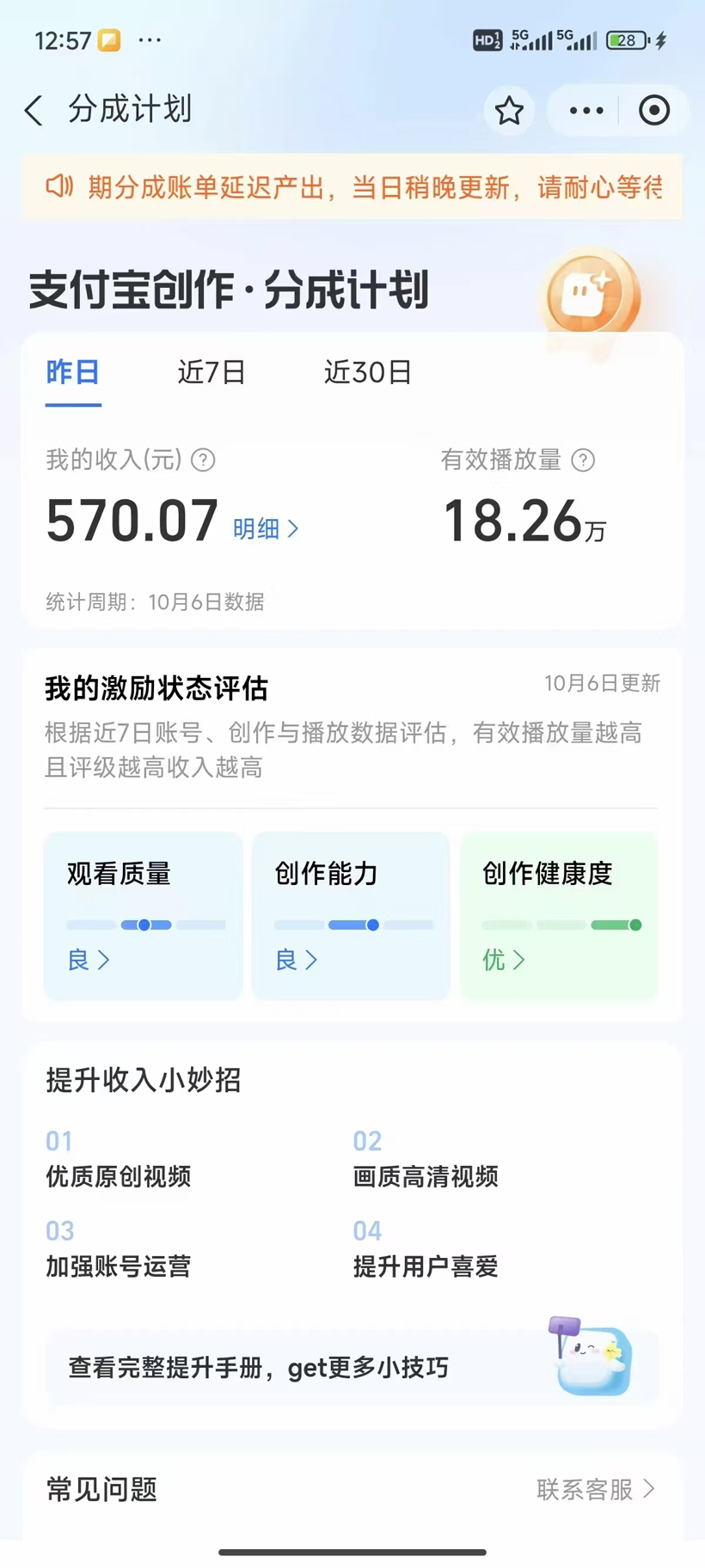Show help for 有效播放量
This screenshot has height=1568, width=705.
583,461
